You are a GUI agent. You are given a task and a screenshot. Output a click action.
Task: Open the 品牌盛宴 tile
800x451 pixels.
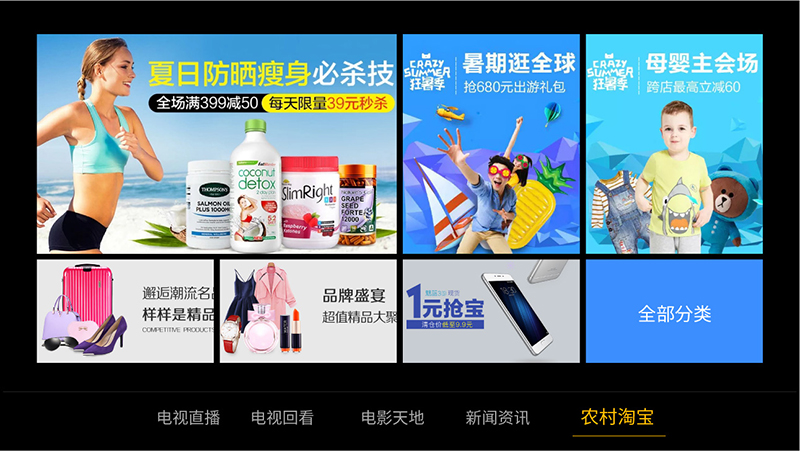[x=308, y=311]
